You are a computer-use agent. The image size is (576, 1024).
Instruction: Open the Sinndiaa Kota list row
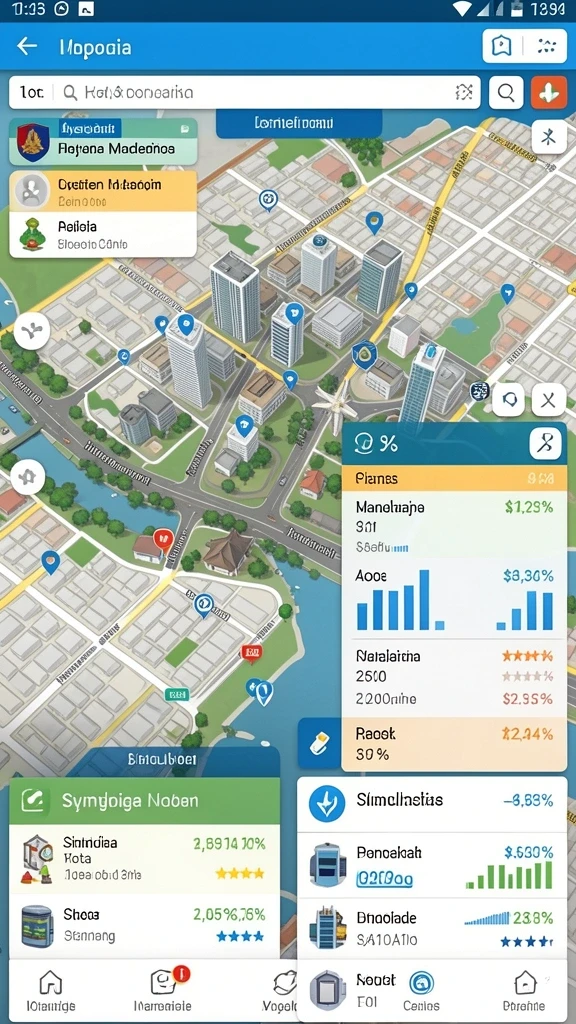click(x=144, y=858)
